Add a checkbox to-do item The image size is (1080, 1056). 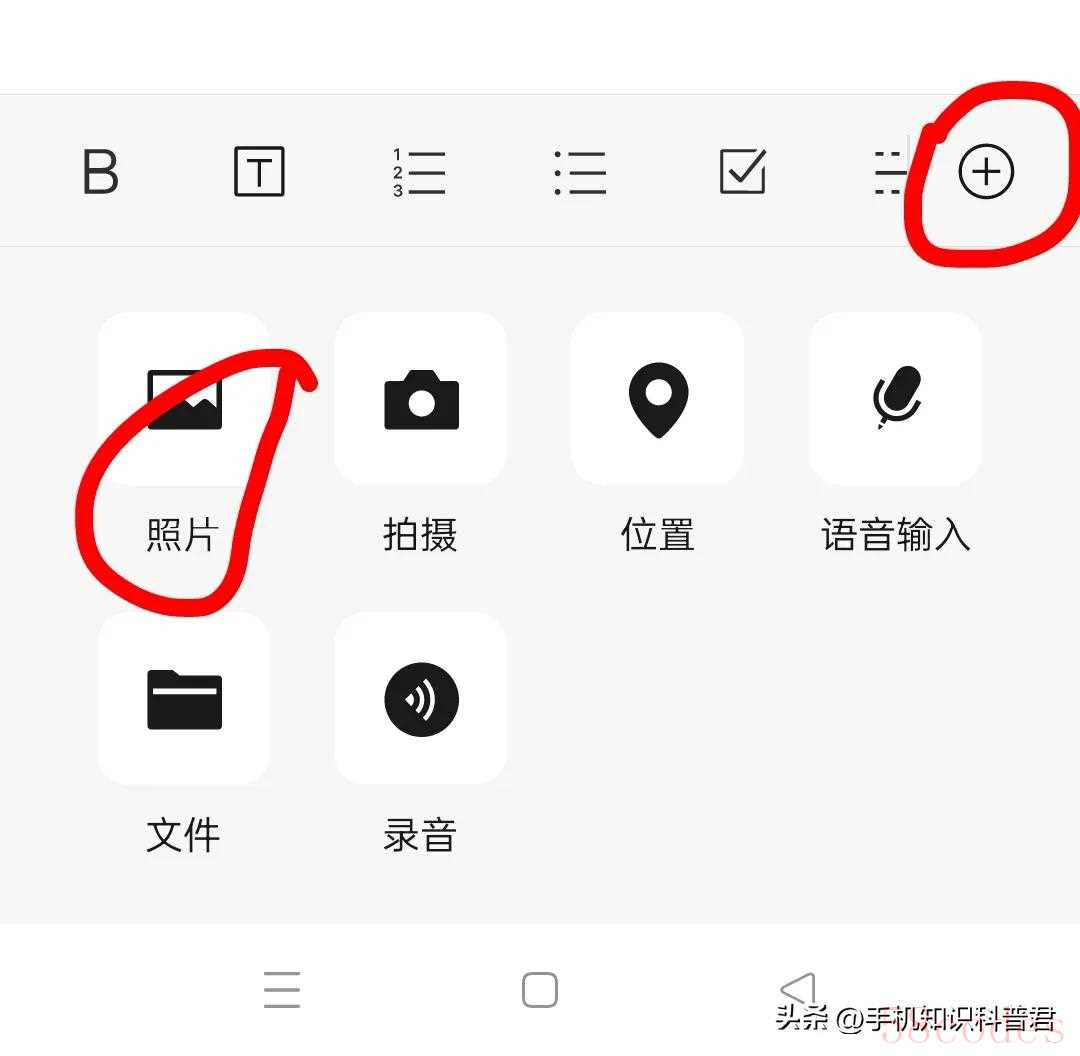pos(743,172)
